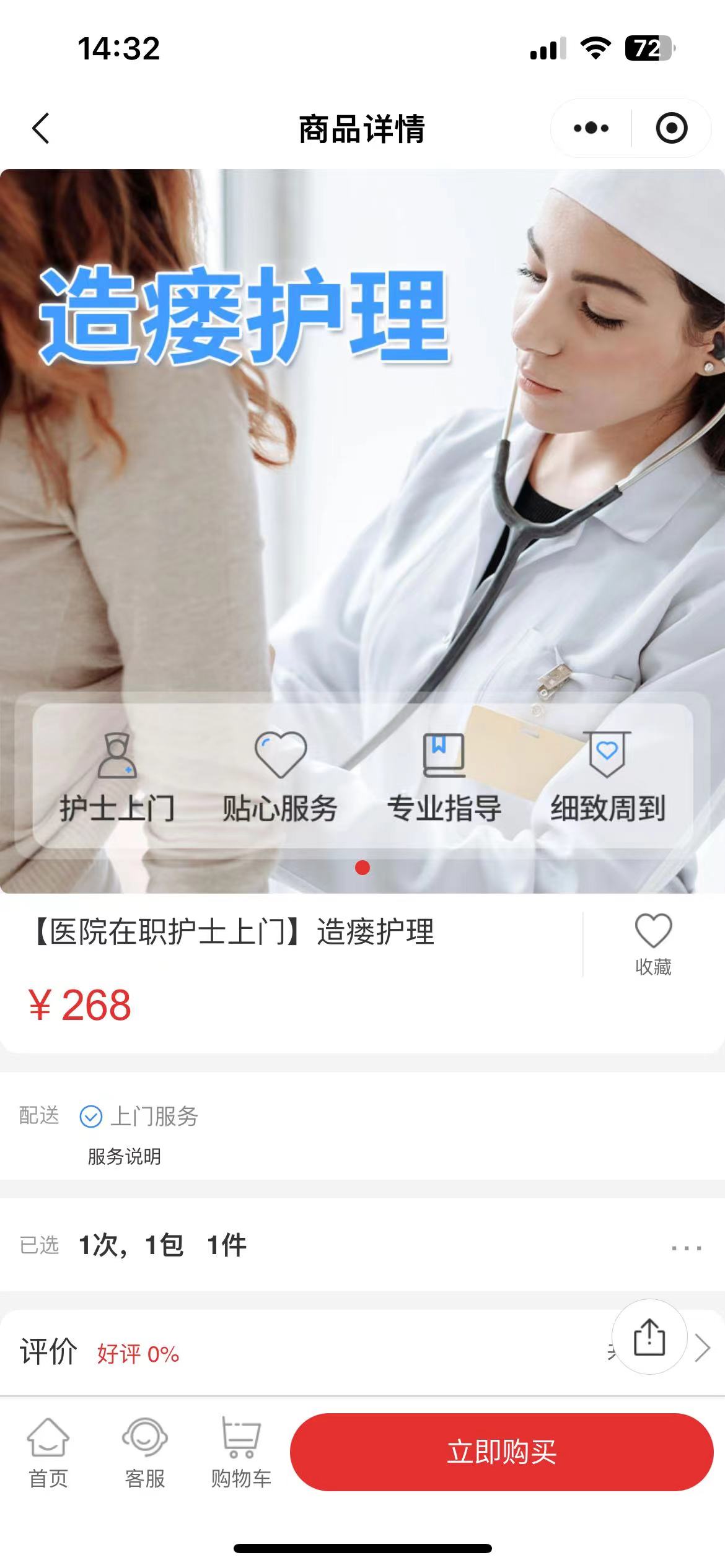Viewport: 725px width, 1568px height.
Task: Share this product
Action: [649, 1336]
